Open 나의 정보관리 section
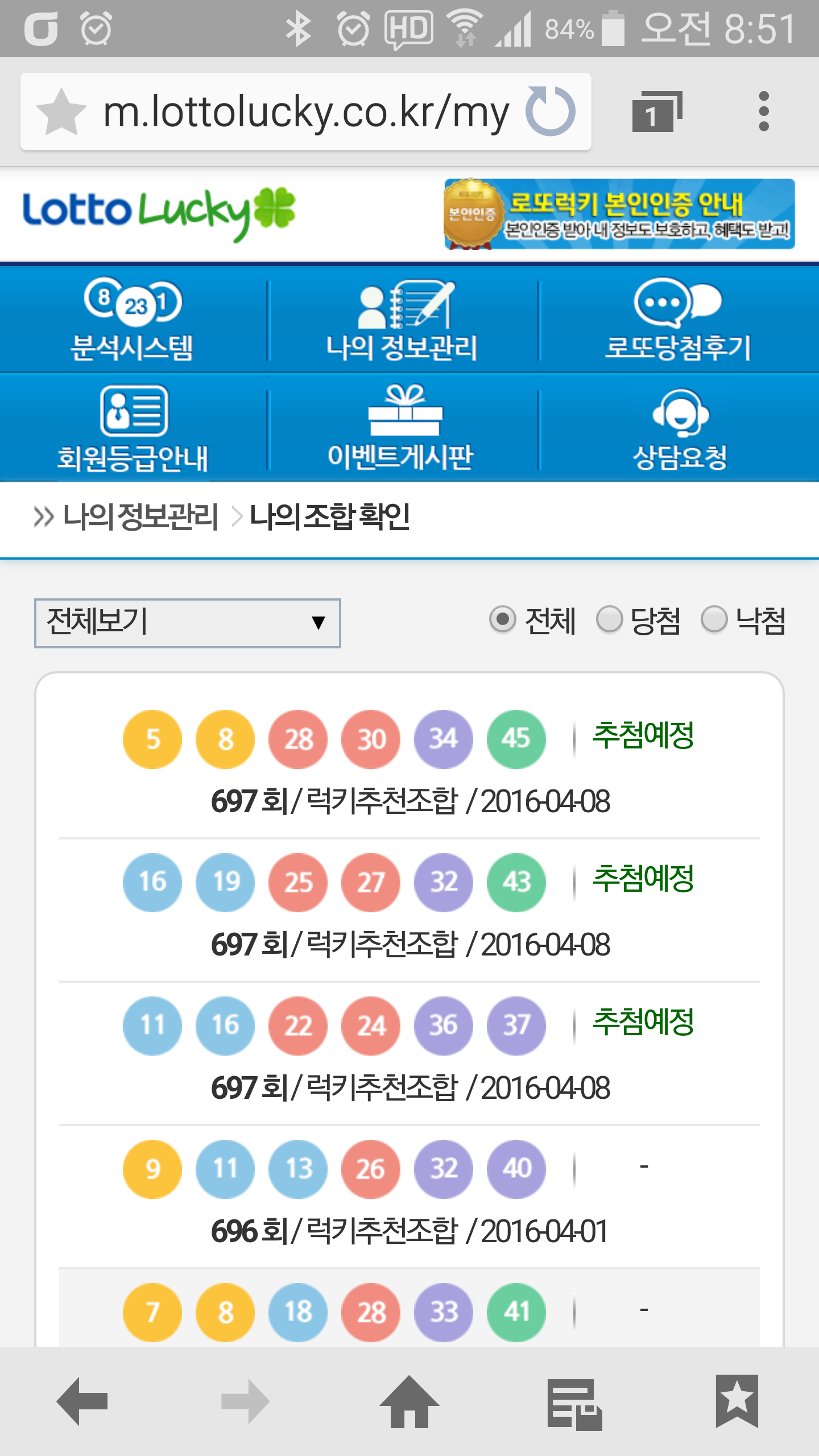This screenshot has height=1456, width=819. pyautogui.click(x=402, y=320)
